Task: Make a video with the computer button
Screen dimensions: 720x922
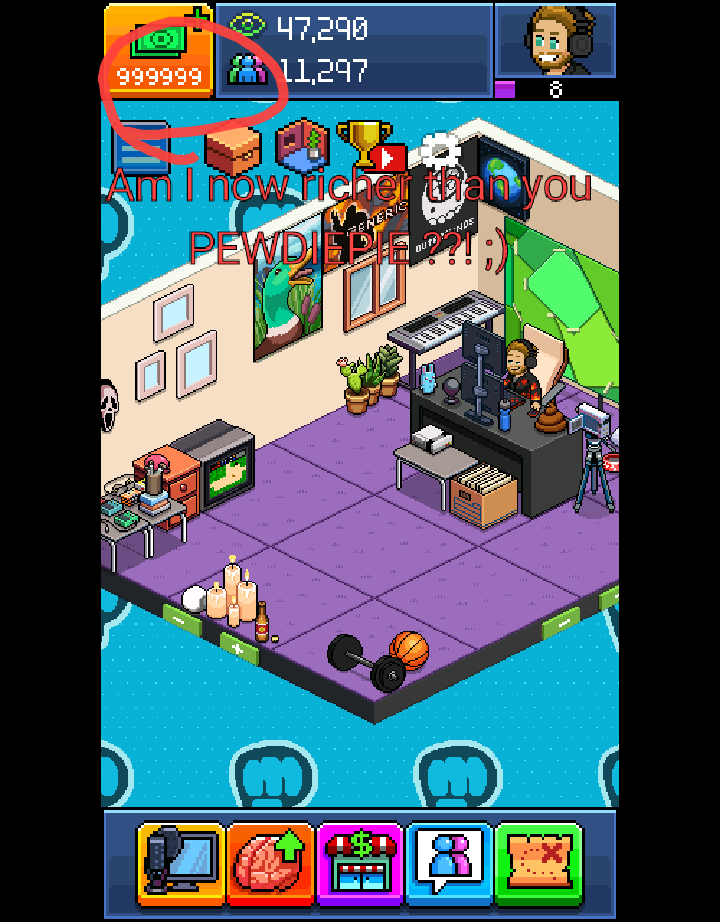Action: [x=180, y=863]
